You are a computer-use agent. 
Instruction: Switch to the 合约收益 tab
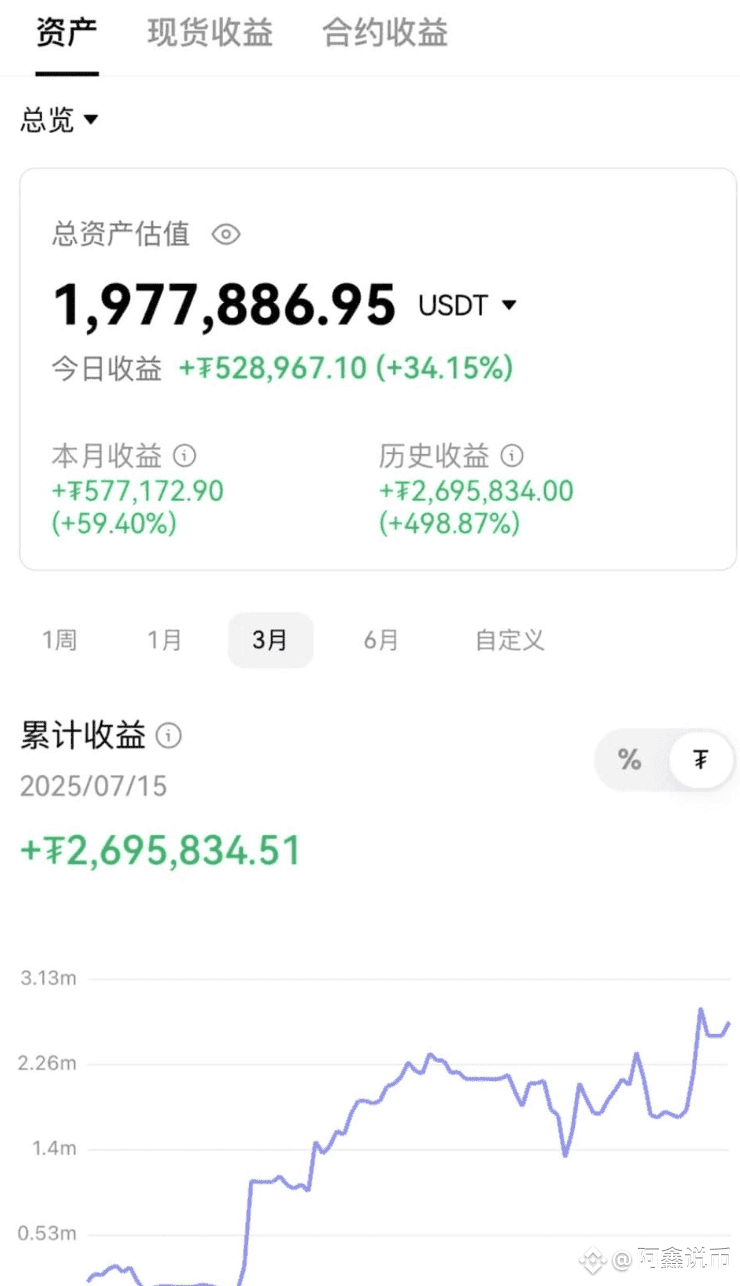(385, 33)
